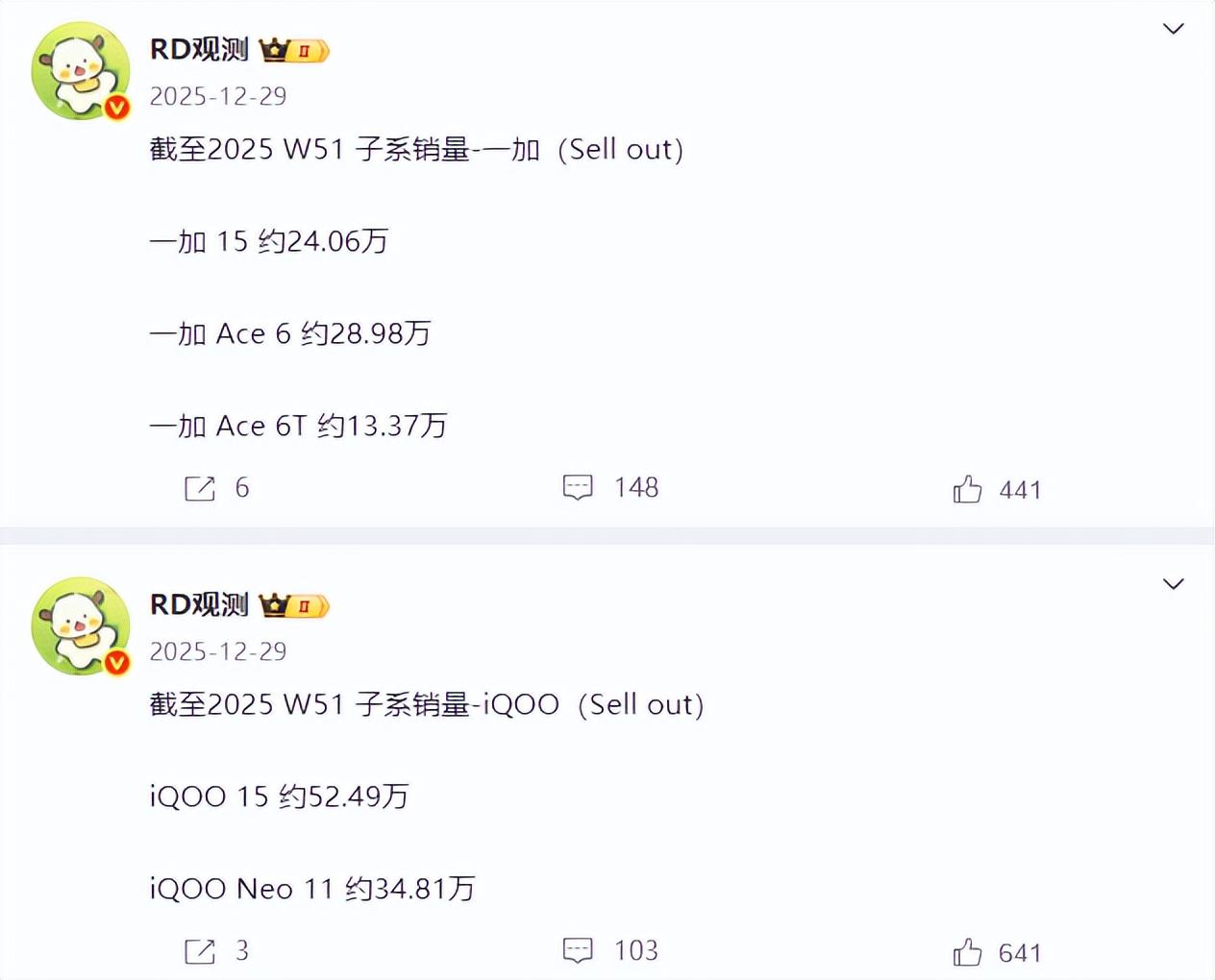Open the RD观测 avatar on the iQOO post
The image size is (1215, 980).
81,626
